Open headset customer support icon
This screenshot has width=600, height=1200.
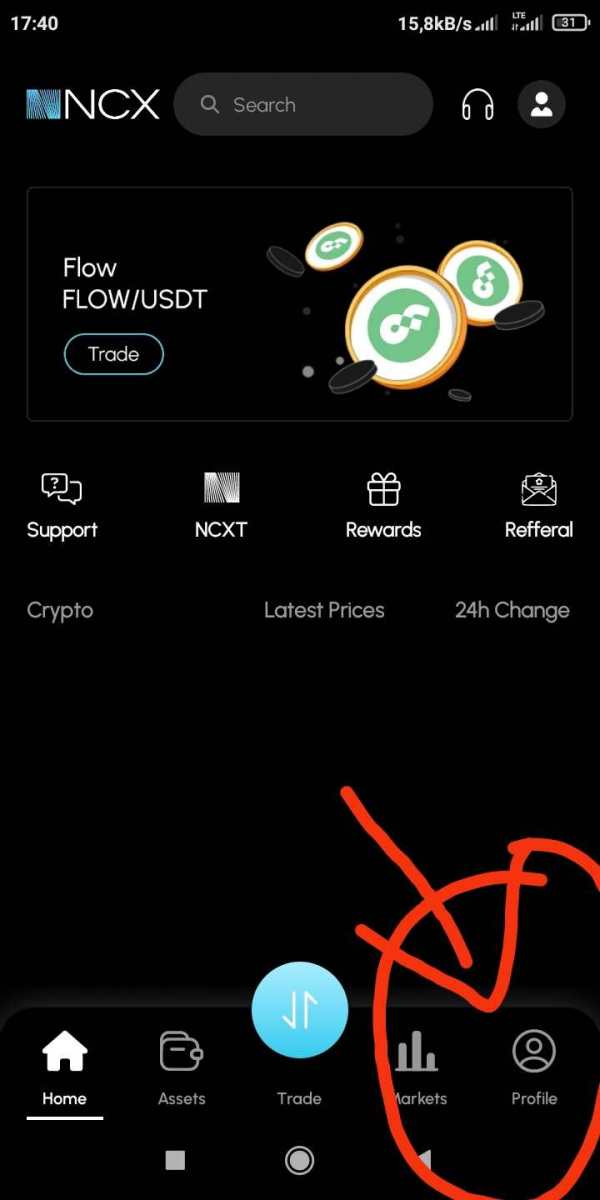pyautogui.click(x=478, y=105)
